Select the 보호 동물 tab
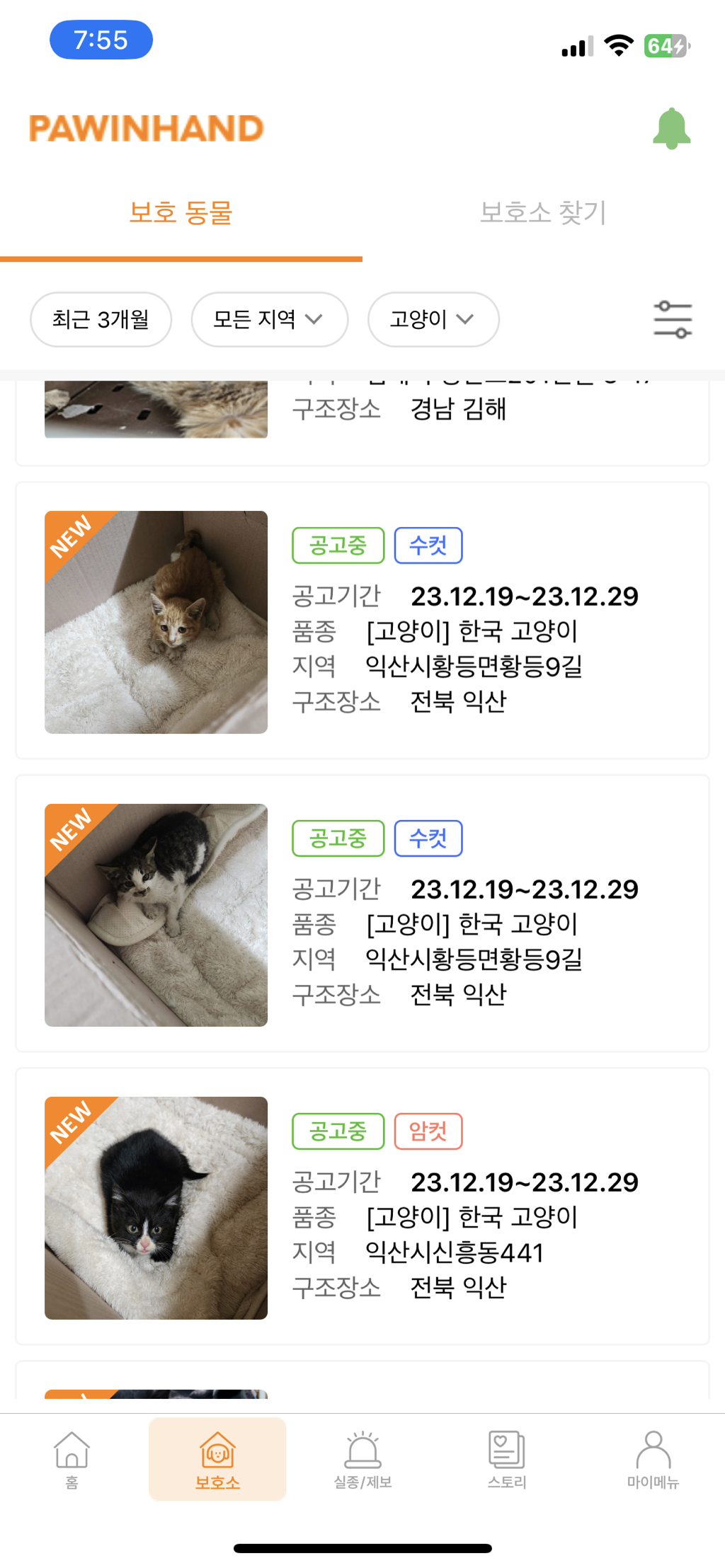 point(181,212)
